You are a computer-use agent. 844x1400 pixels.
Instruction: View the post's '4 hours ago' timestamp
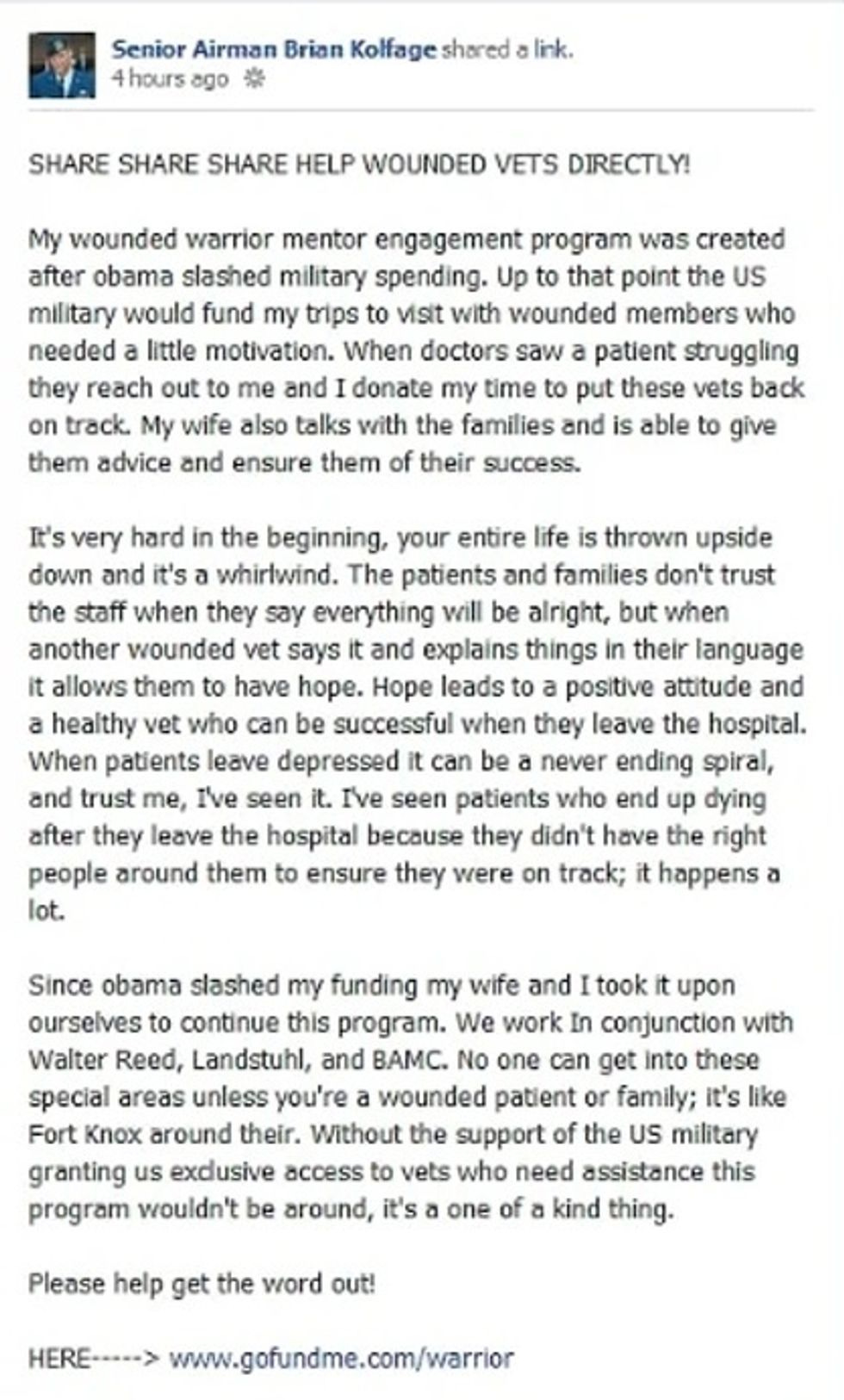pos(170,79)
